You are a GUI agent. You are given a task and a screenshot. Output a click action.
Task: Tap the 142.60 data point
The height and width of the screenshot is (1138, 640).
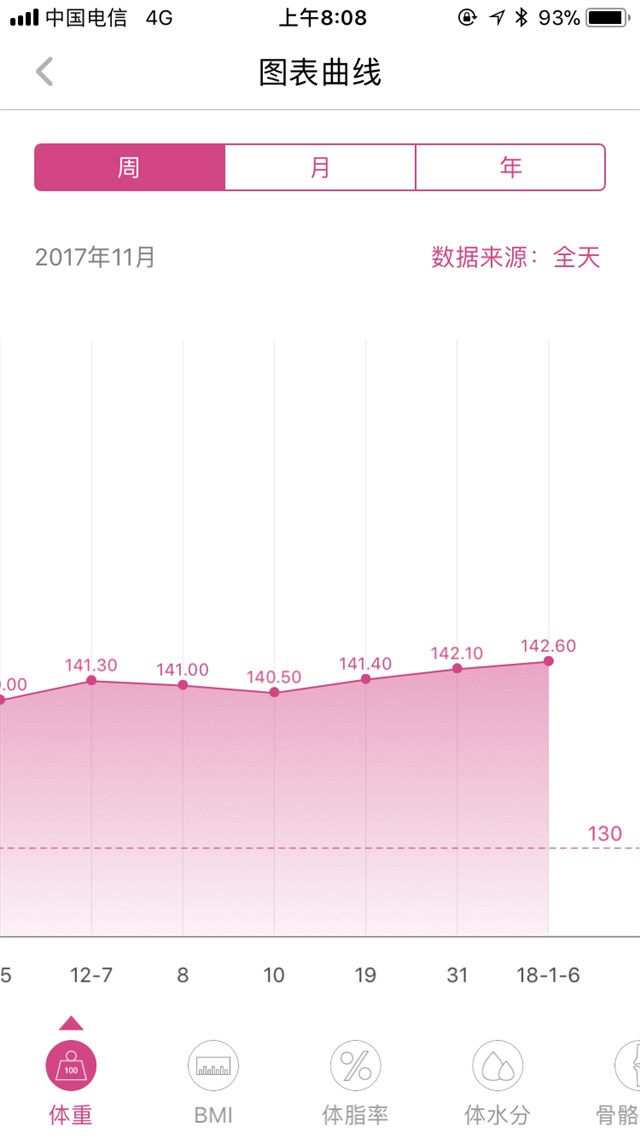[x=549, y=661]
